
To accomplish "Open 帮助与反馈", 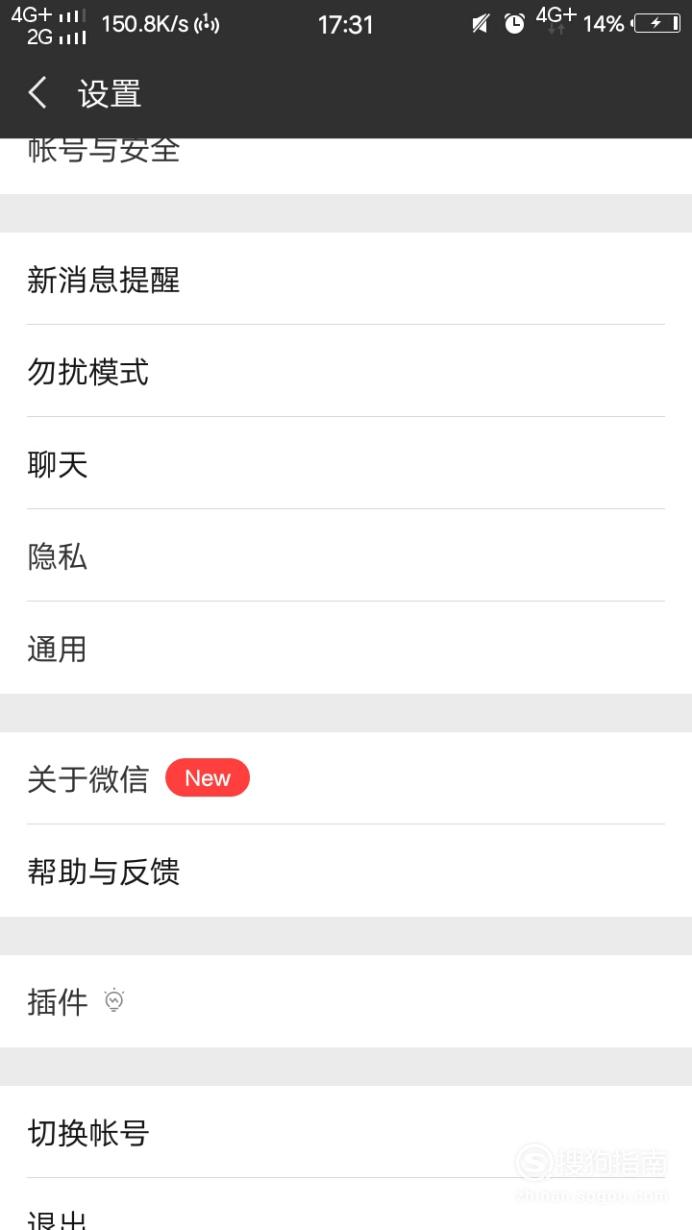I will (346, 871).
